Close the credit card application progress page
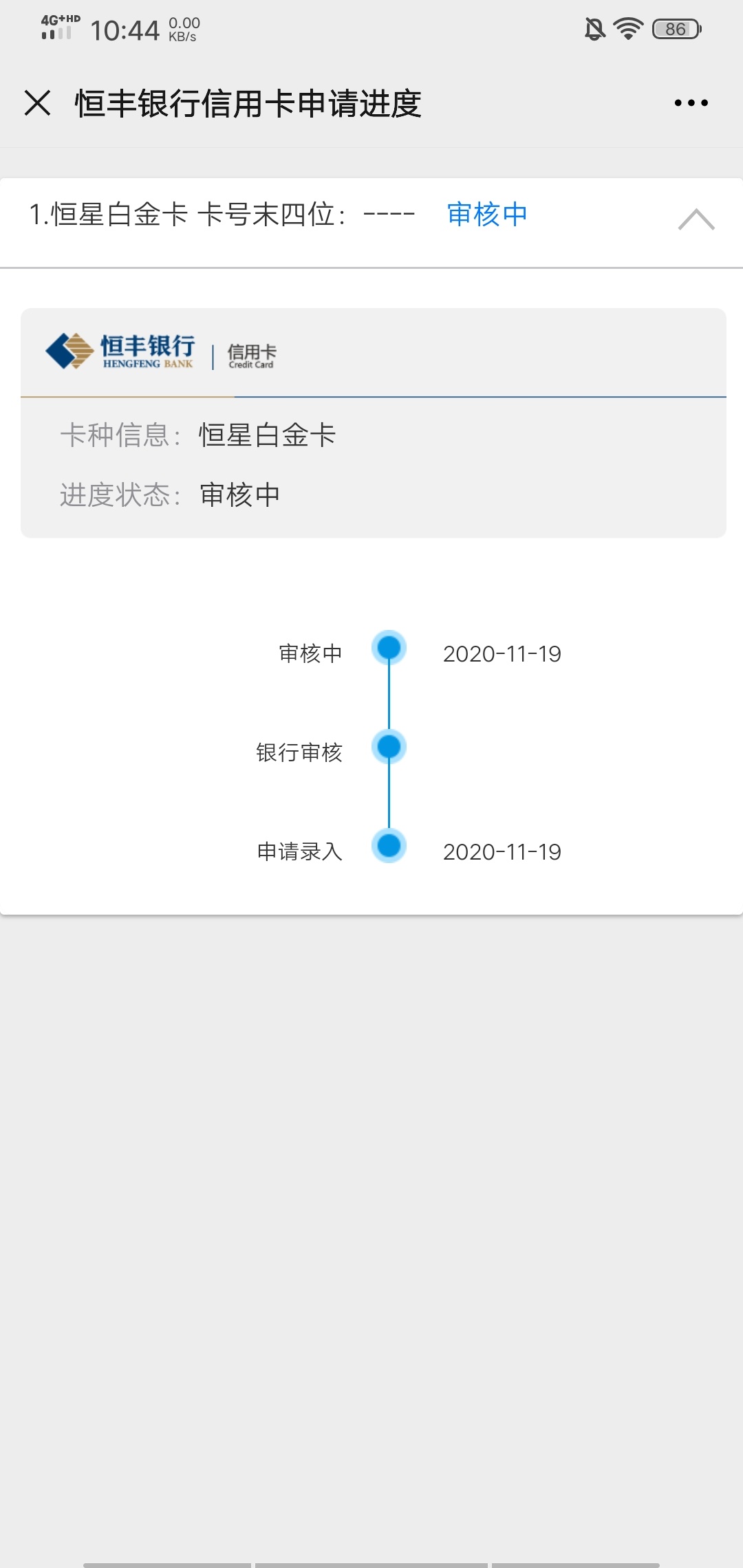The width and height of the screenshot is (743, 1568). tap(37, 103)
